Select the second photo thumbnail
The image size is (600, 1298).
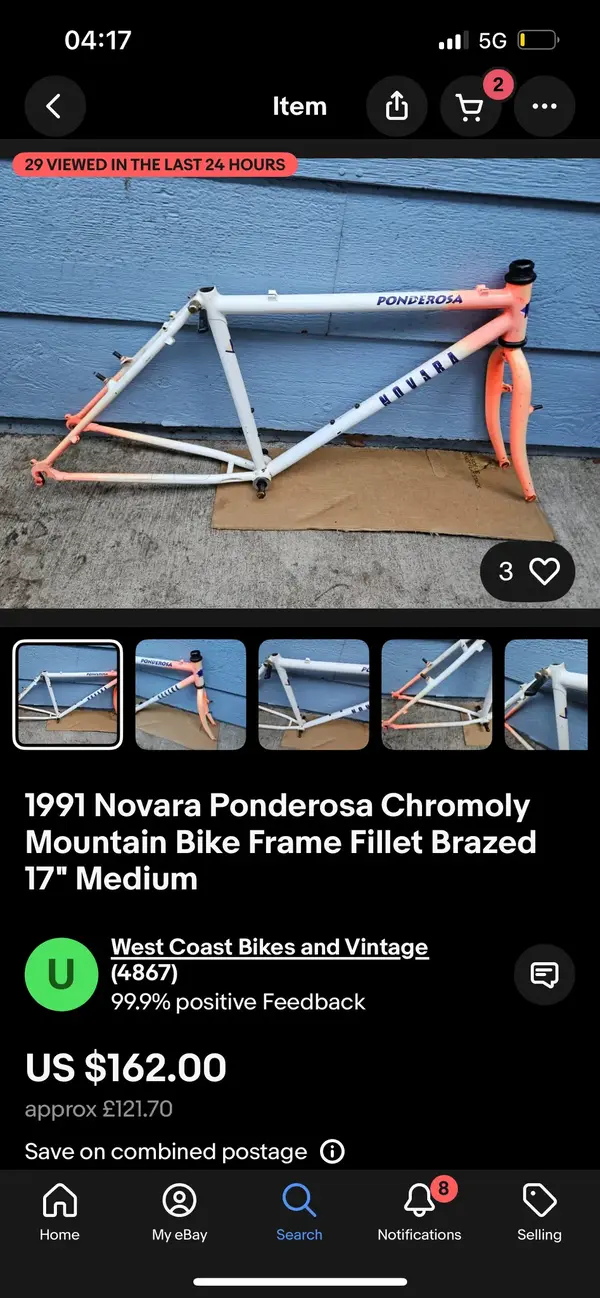click(190, 695)
